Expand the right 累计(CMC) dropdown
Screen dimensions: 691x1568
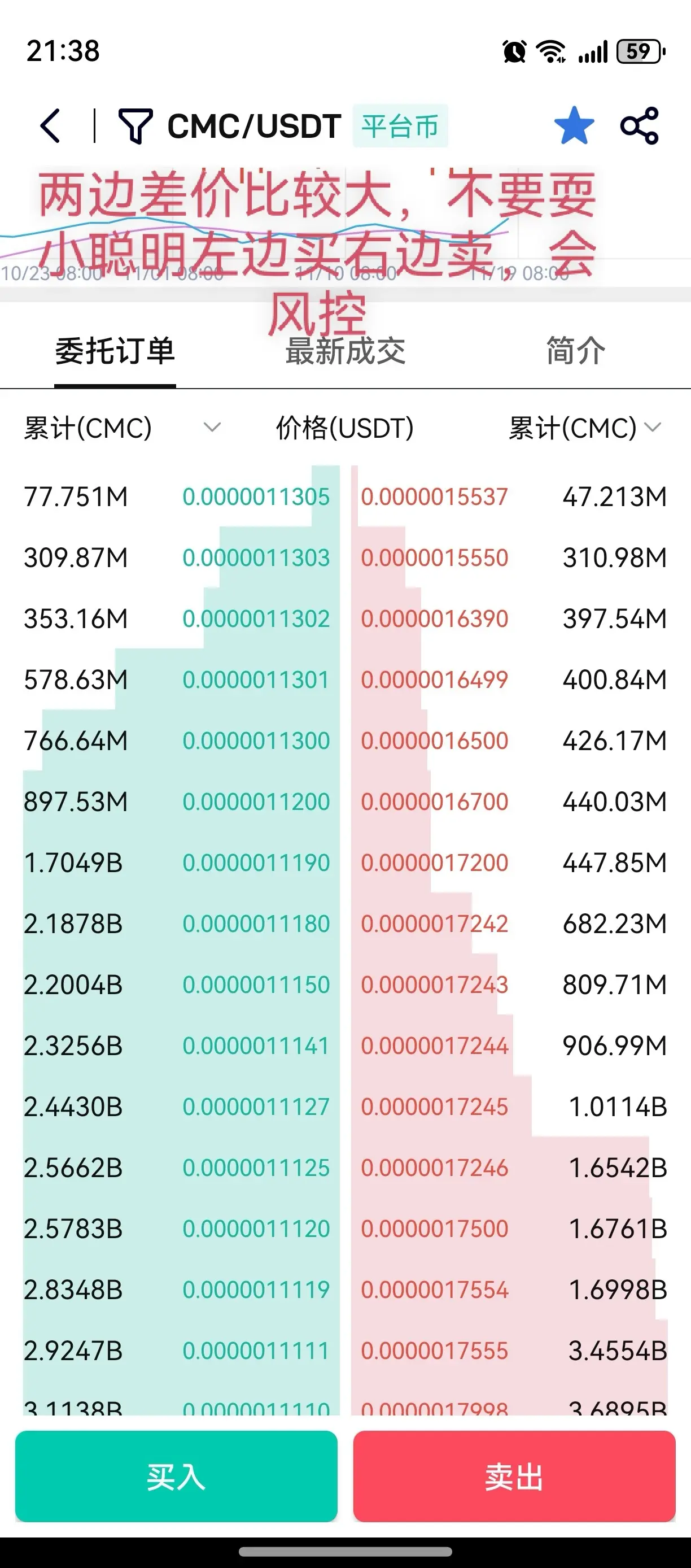653,428
